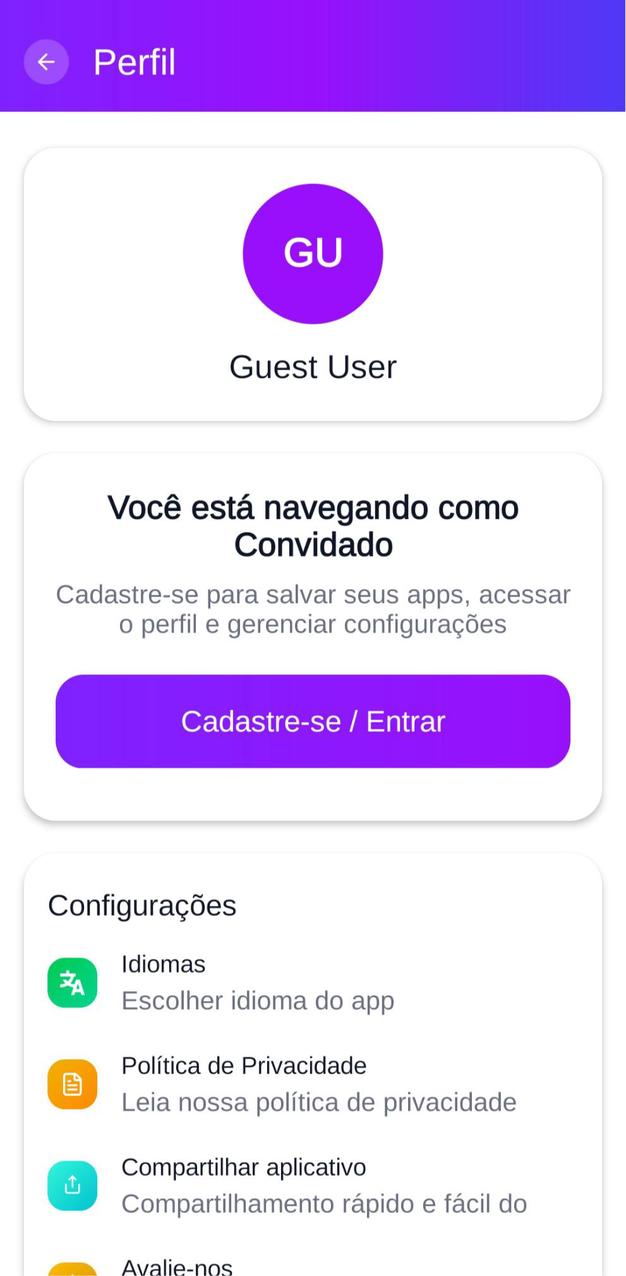Open the Idiomas language setting
Viewport: 626px width, 1276px height.
tap(258, 982)
